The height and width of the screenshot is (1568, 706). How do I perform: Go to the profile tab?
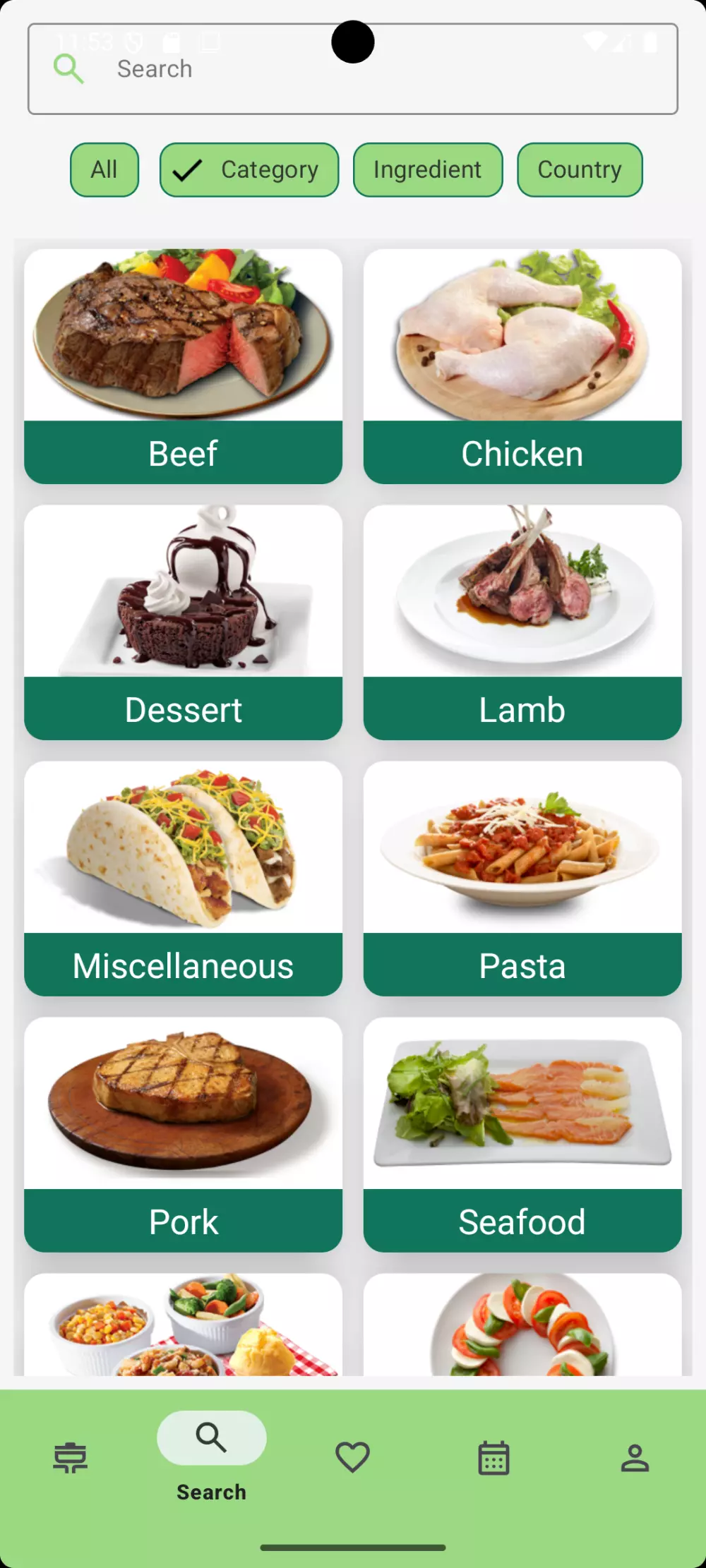[635, 1458]
